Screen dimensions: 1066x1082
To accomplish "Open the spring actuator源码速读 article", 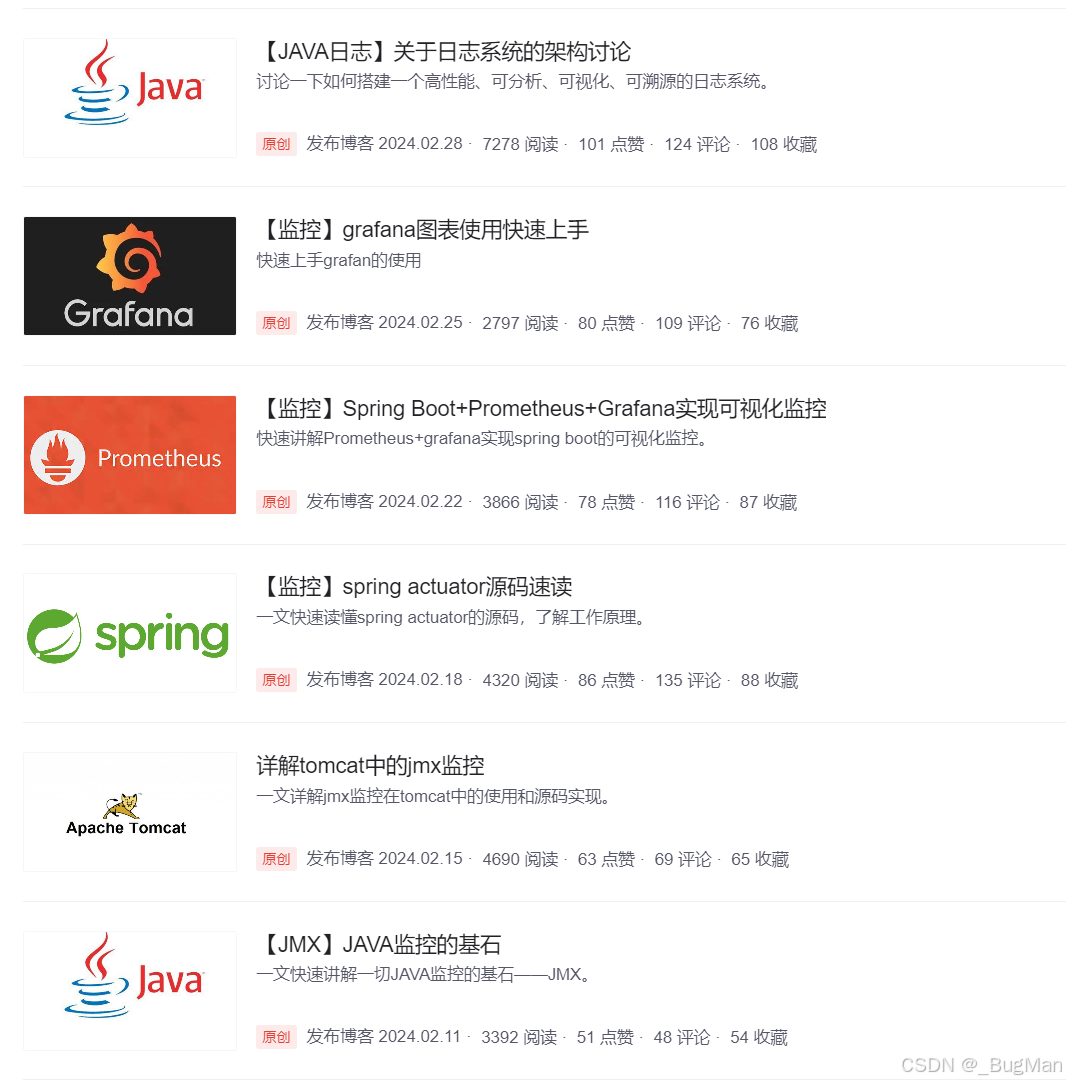I will 414,587.
